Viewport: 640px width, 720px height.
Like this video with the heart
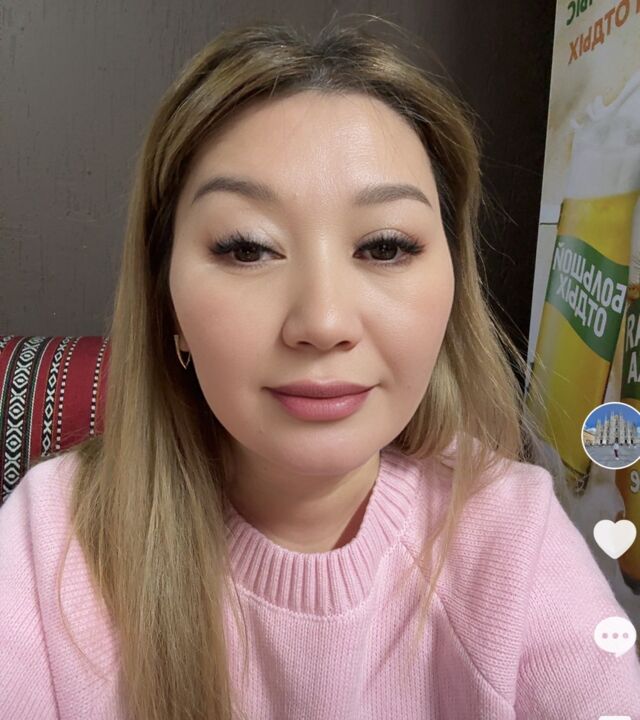(615, 539)
